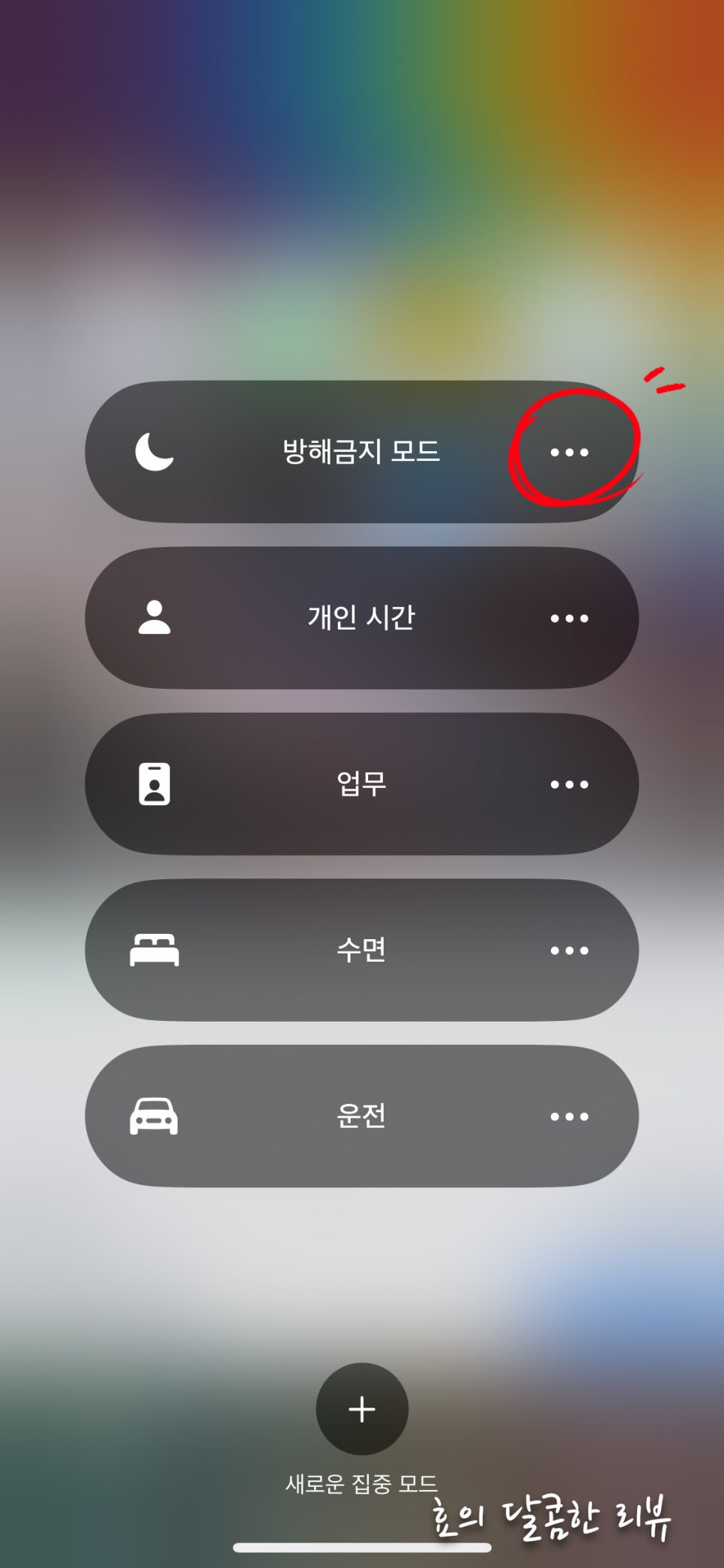Open the more options for 개인 시간
Screen dimensions: 724x1568
click(x=569, y=618)
